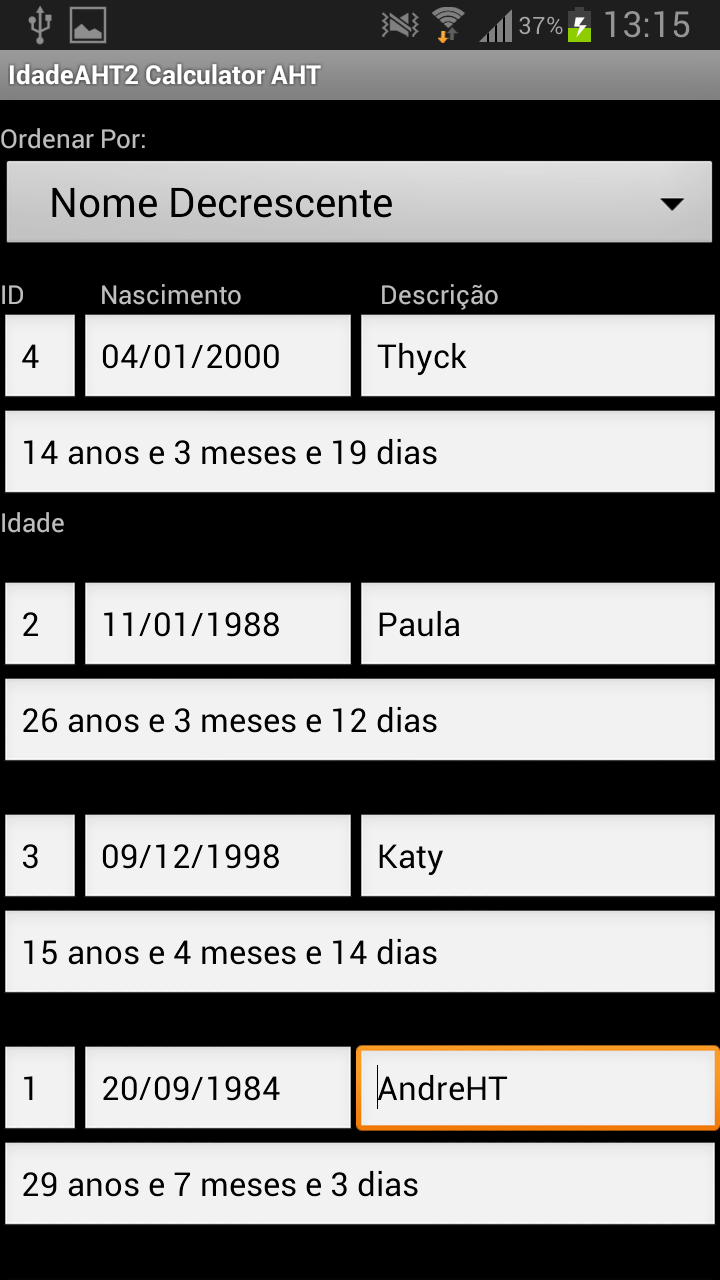
Task: Select the 15 anos age field
Action: click(x=359, y=953)
